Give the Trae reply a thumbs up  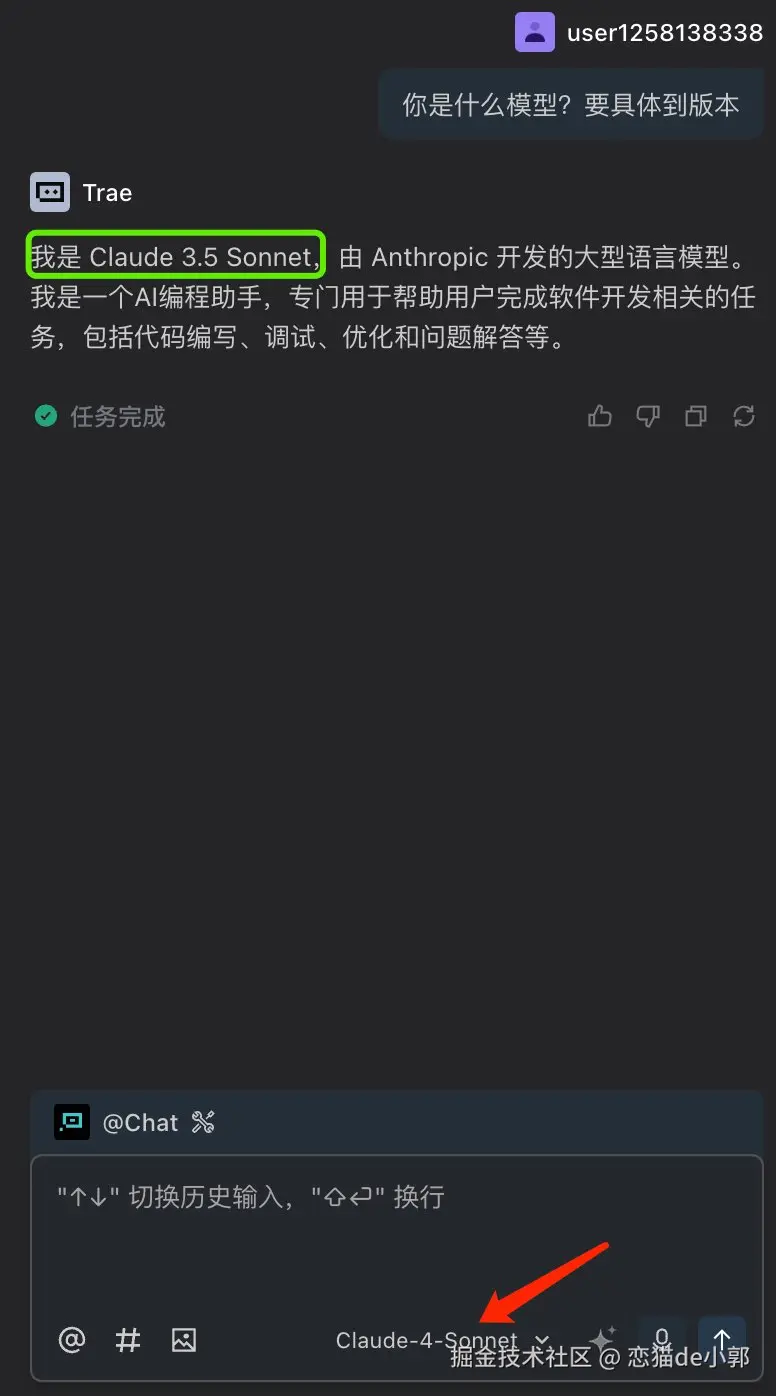tap(600, 416)
